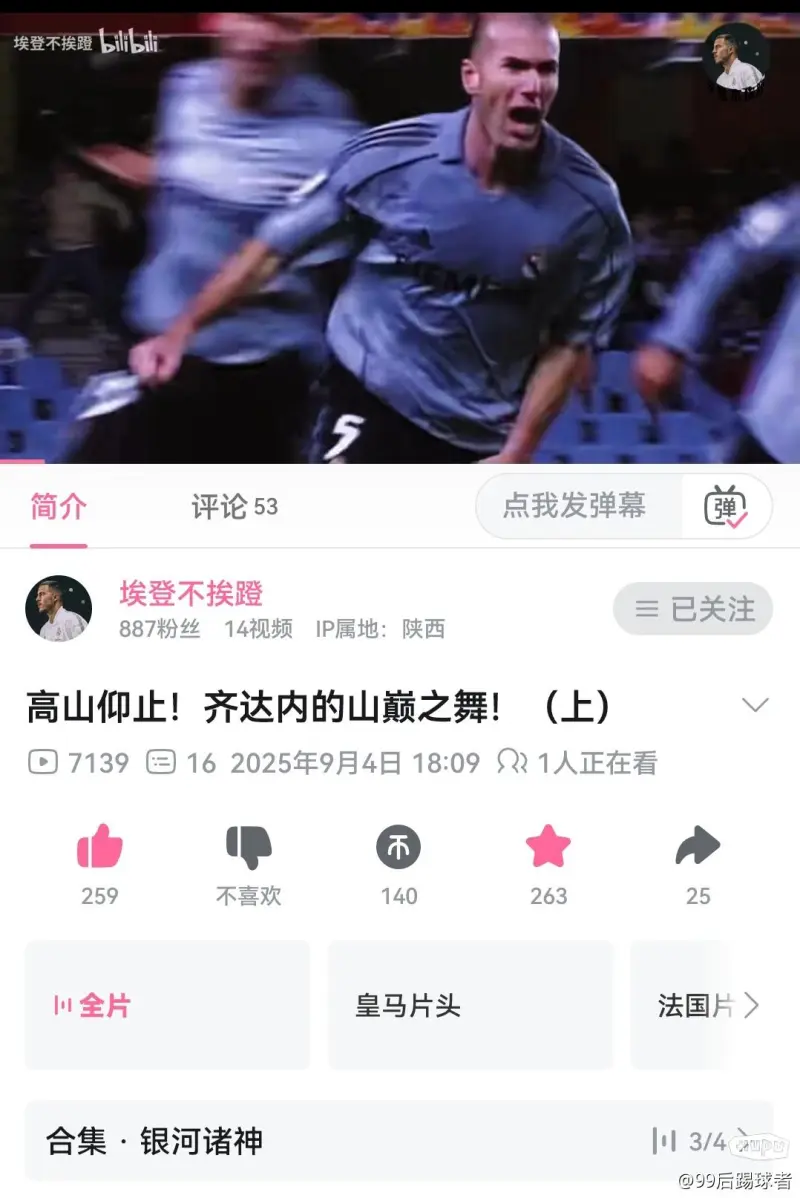
Task: Tap 点我发弹幕 to write a danmaku
Action: coord(574,506)
